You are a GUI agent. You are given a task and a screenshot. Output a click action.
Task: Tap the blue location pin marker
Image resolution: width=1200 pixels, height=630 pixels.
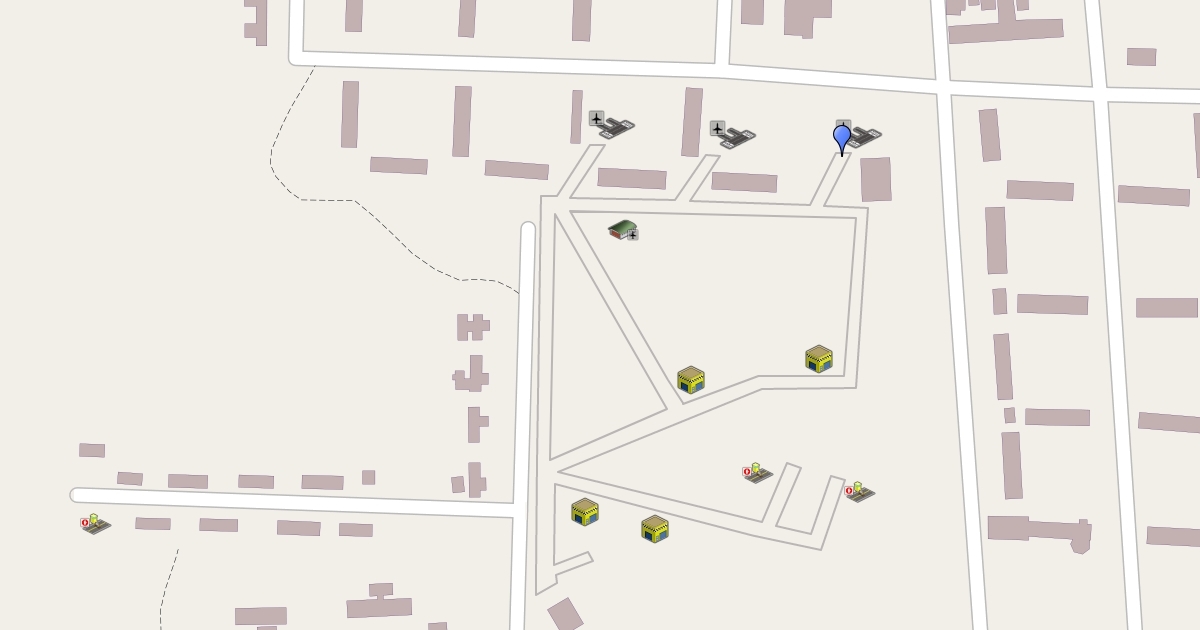[842, 137]
